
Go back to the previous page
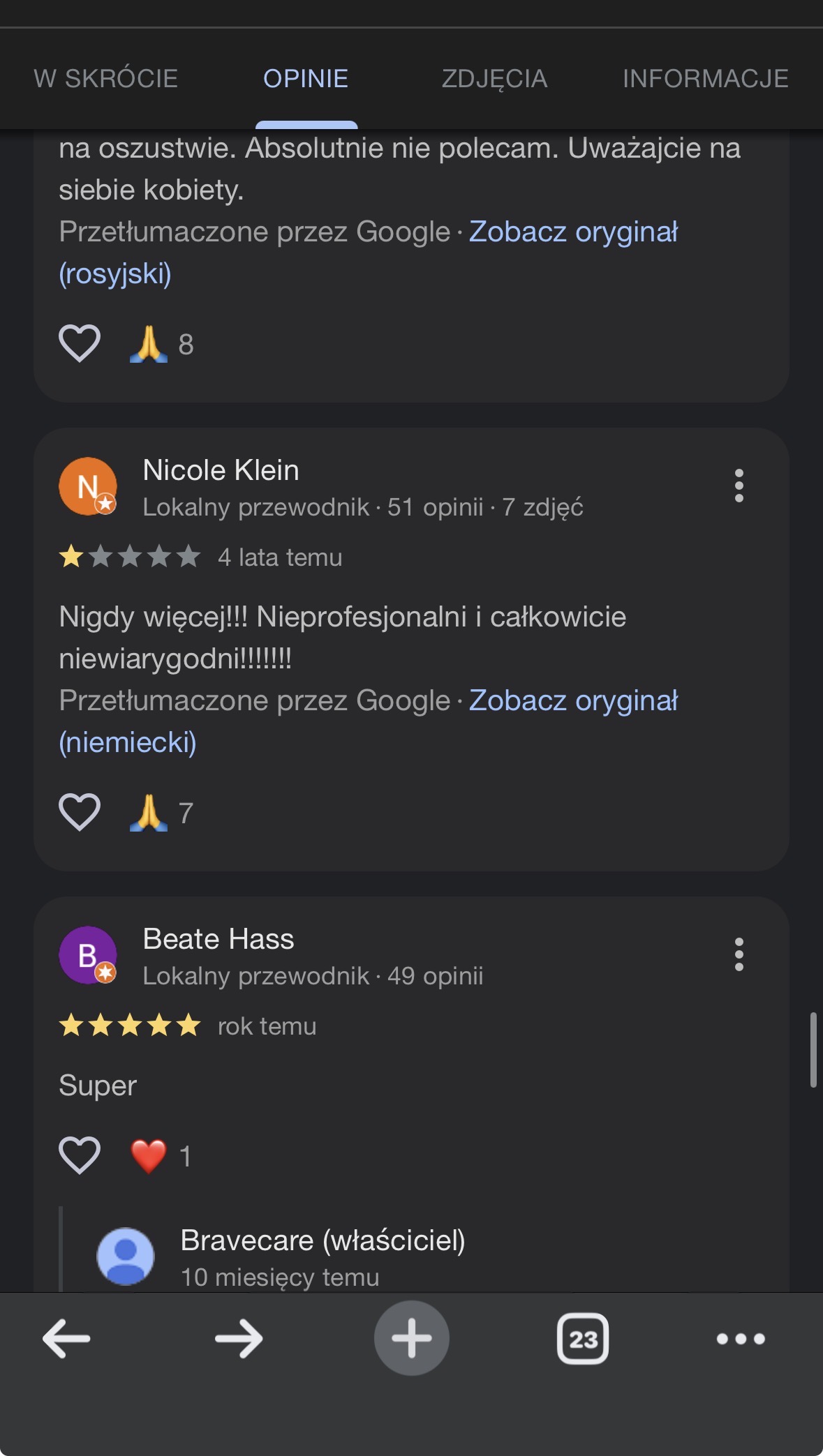[x=66, y=1338]
